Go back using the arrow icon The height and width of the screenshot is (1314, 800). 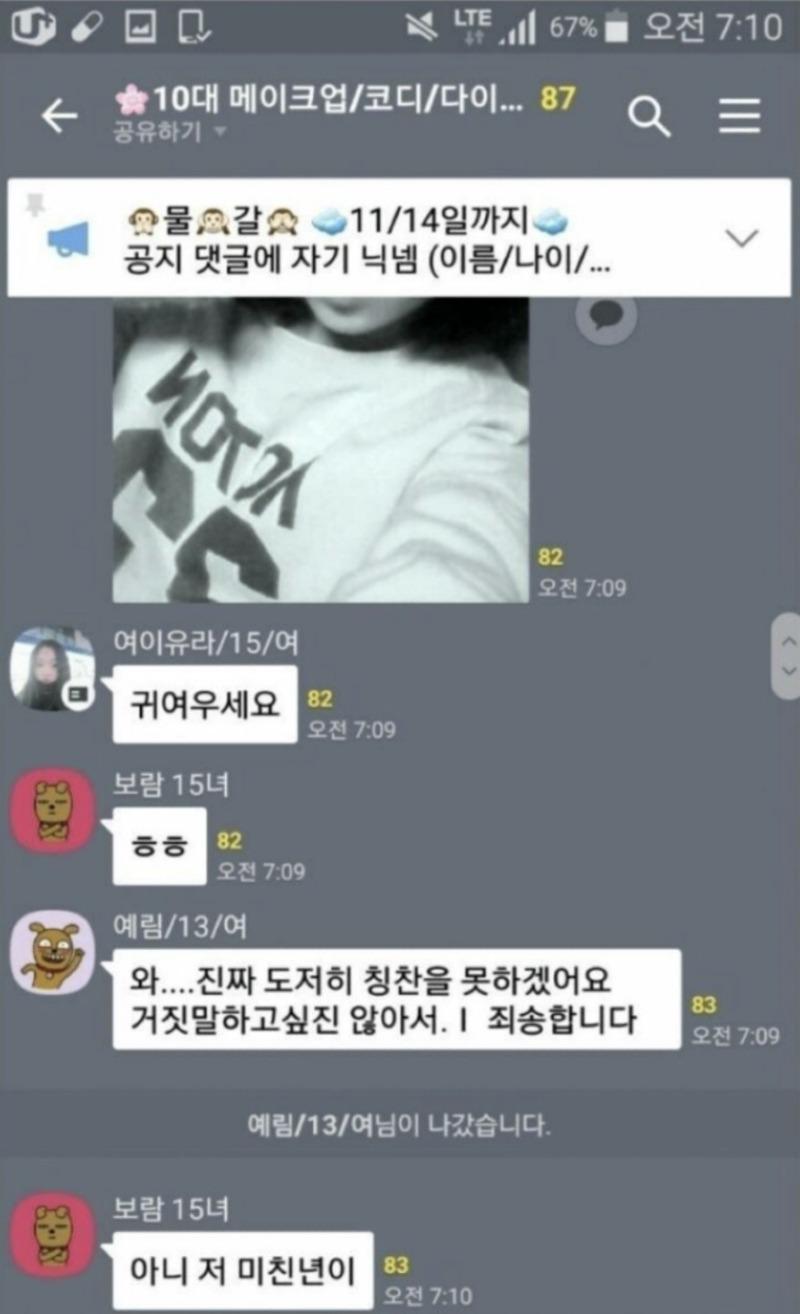[58, 117]
